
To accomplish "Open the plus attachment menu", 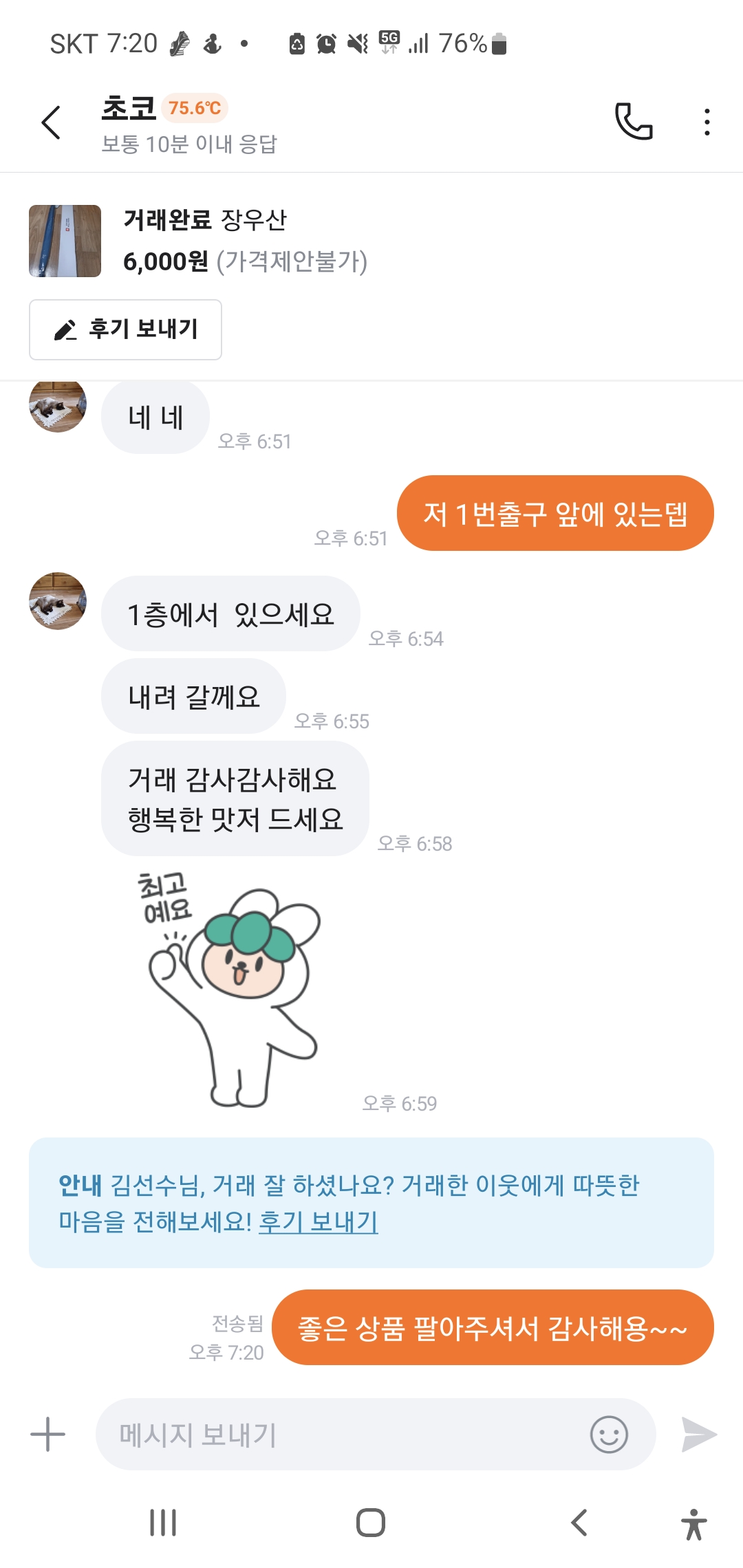I will [48, 1435].
